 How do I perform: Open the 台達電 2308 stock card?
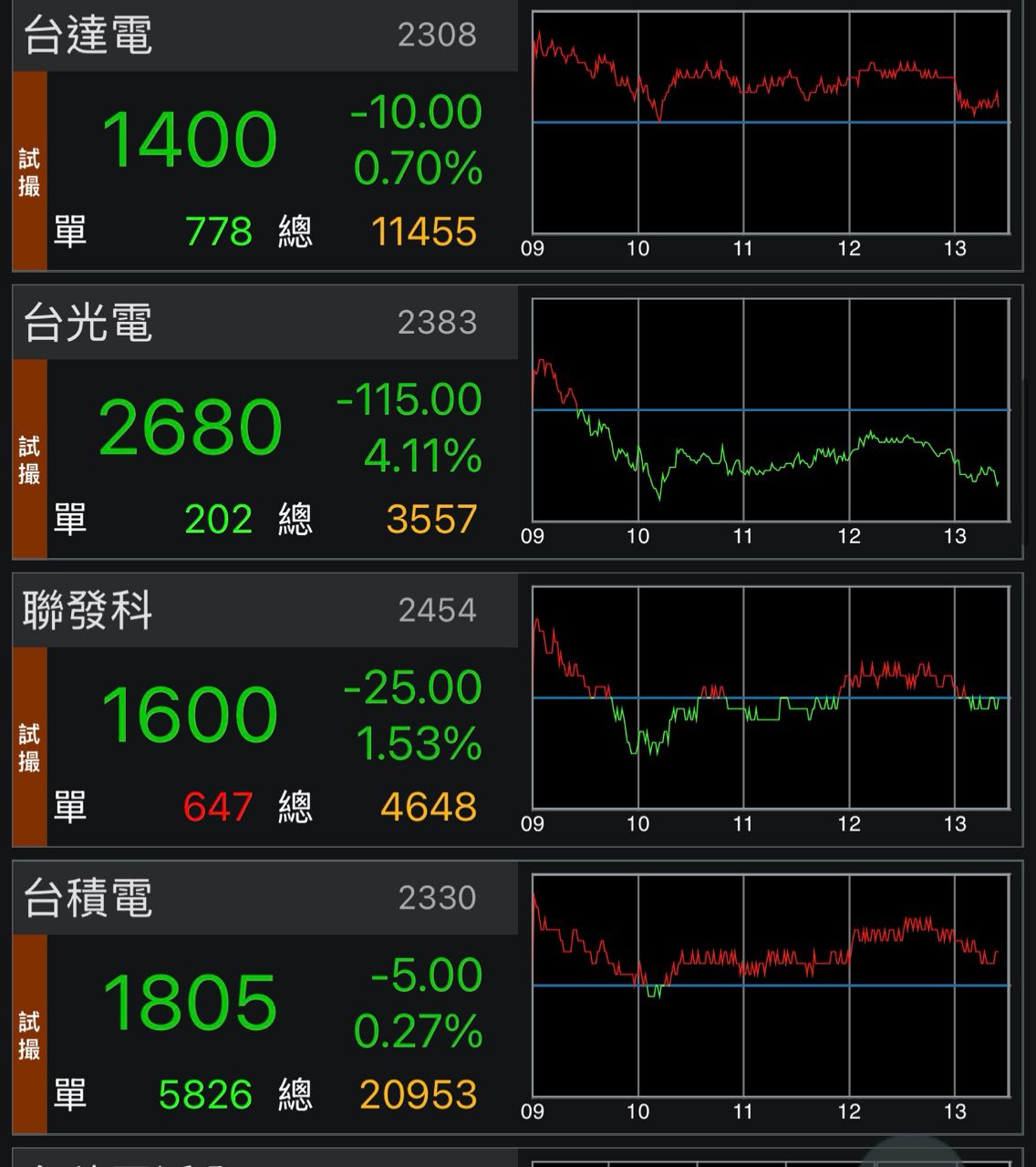click(264, 137)
